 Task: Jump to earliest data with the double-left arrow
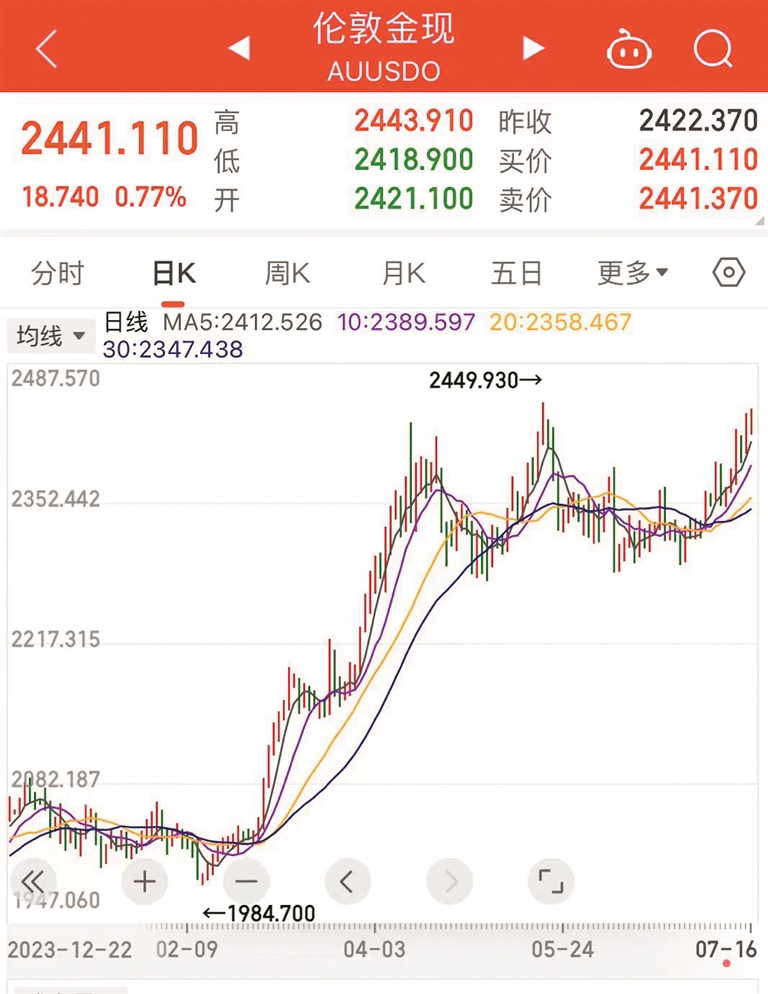(x=33, y=881)
